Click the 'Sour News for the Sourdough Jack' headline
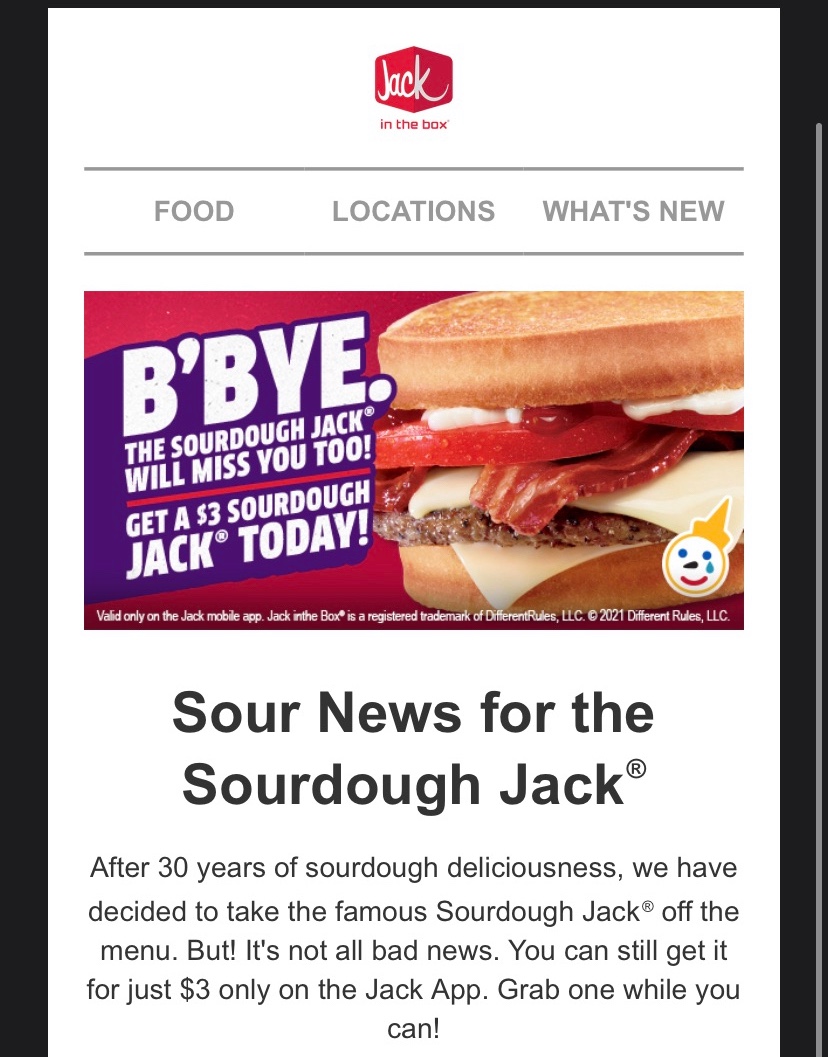 tap(413, 748)
